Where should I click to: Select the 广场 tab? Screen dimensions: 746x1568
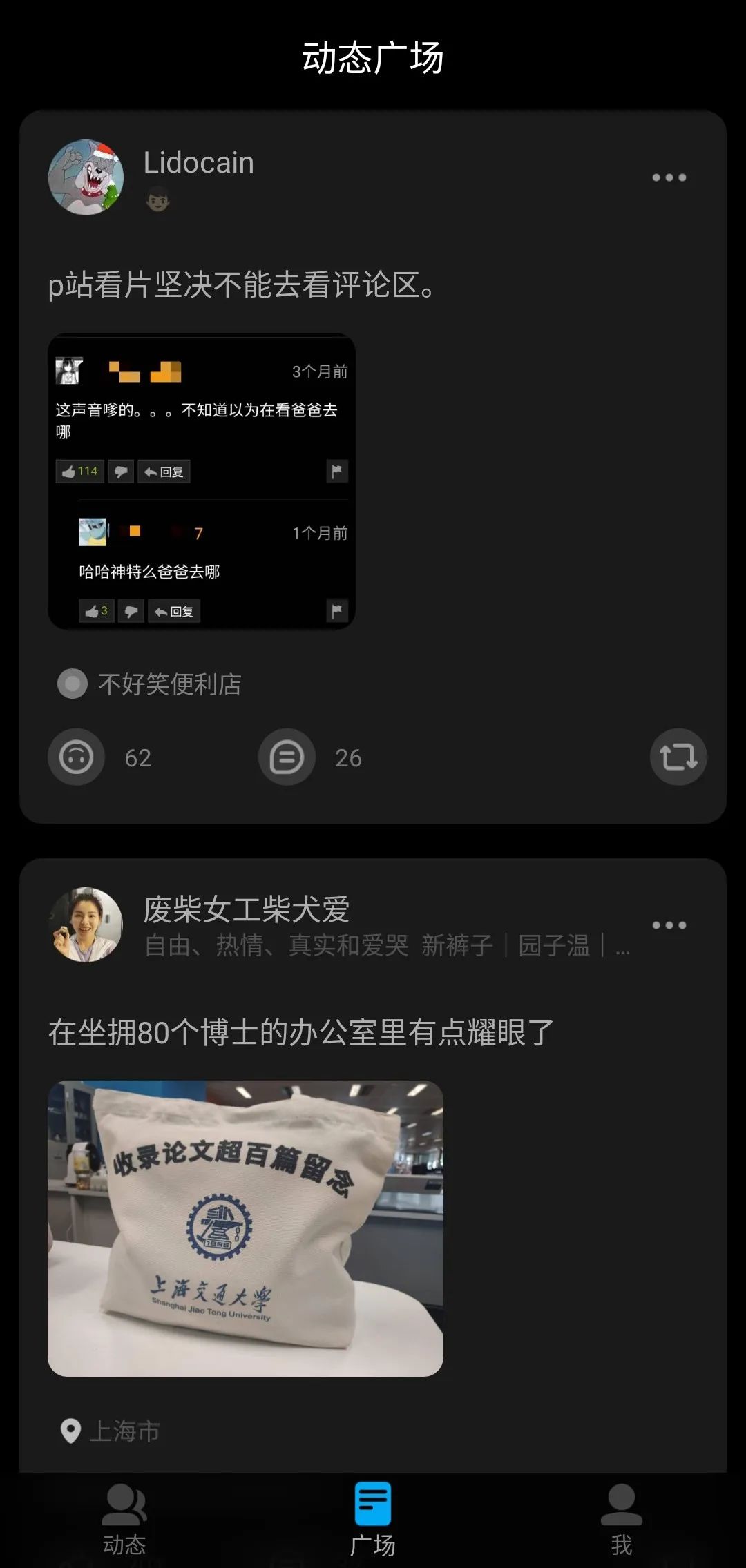click(x=373, y=1520)
